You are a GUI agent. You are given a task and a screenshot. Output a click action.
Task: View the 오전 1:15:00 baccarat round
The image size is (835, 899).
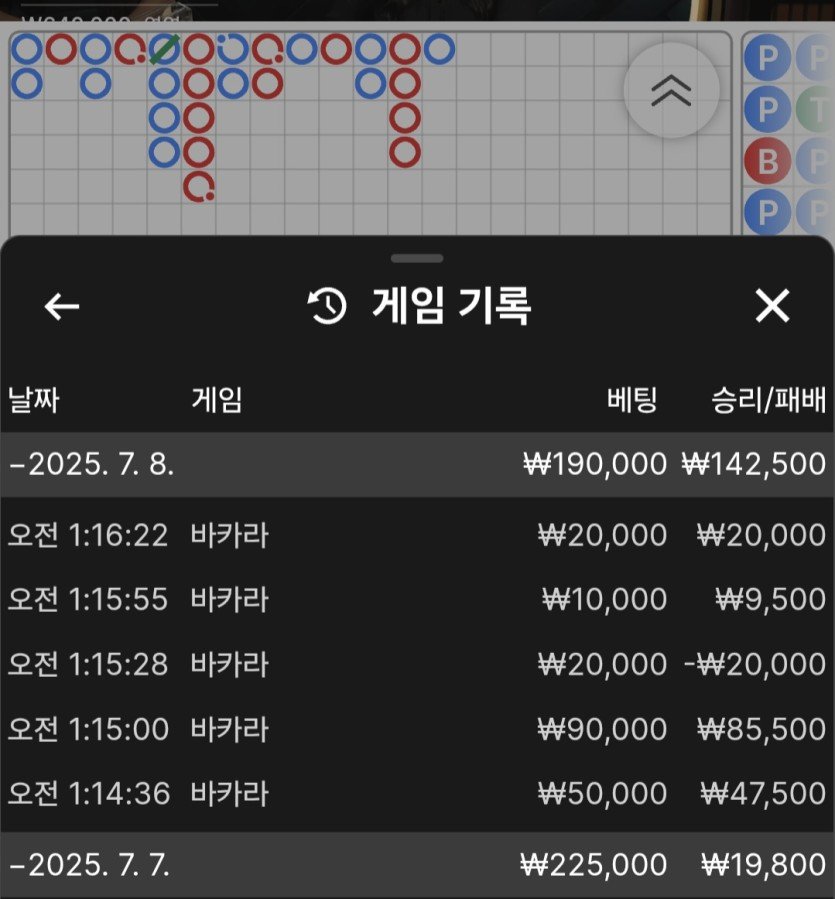pyautogui.click(x=417, y=729)
